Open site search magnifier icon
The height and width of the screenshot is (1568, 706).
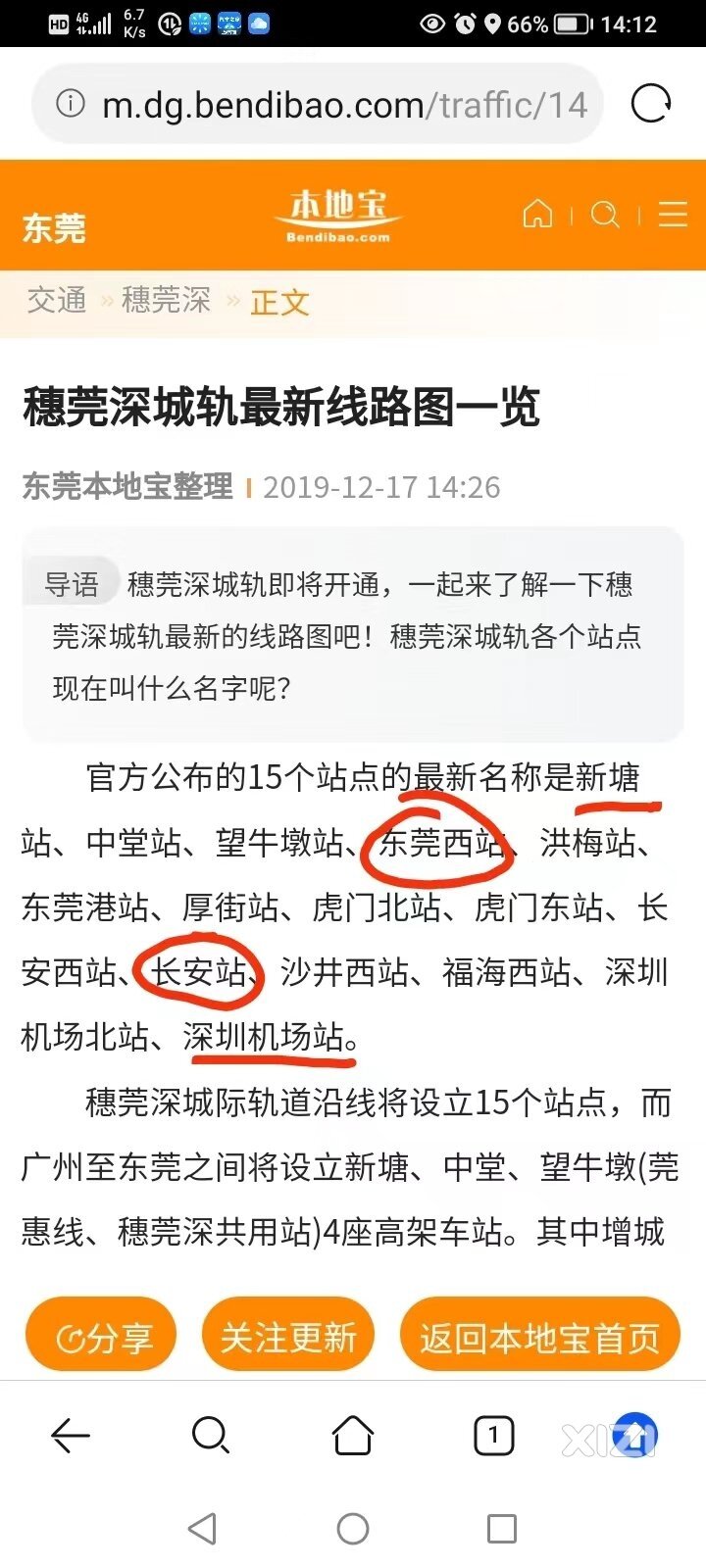click(605, 214)
